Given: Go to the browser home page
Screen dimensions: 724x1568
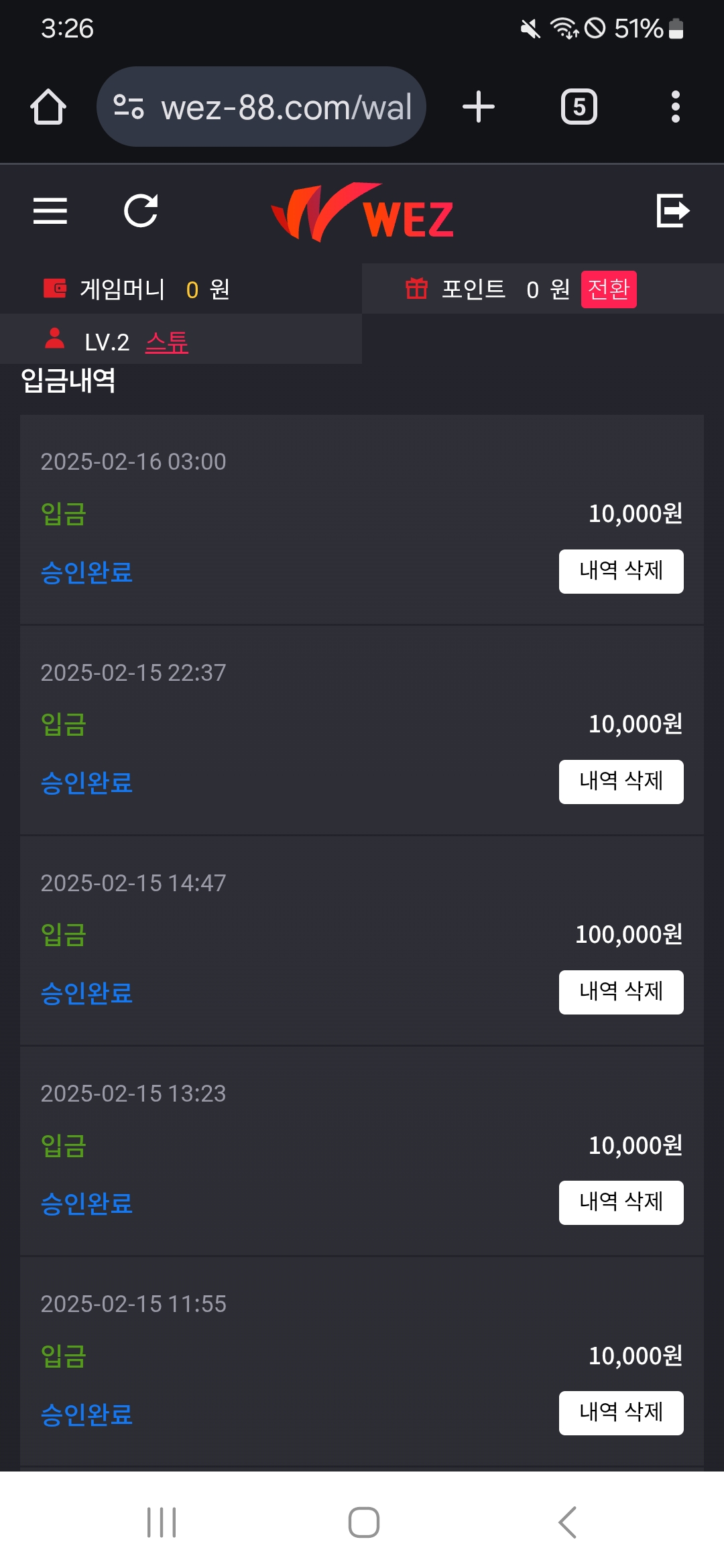Looking at the screenshot, I should (48, 107).
